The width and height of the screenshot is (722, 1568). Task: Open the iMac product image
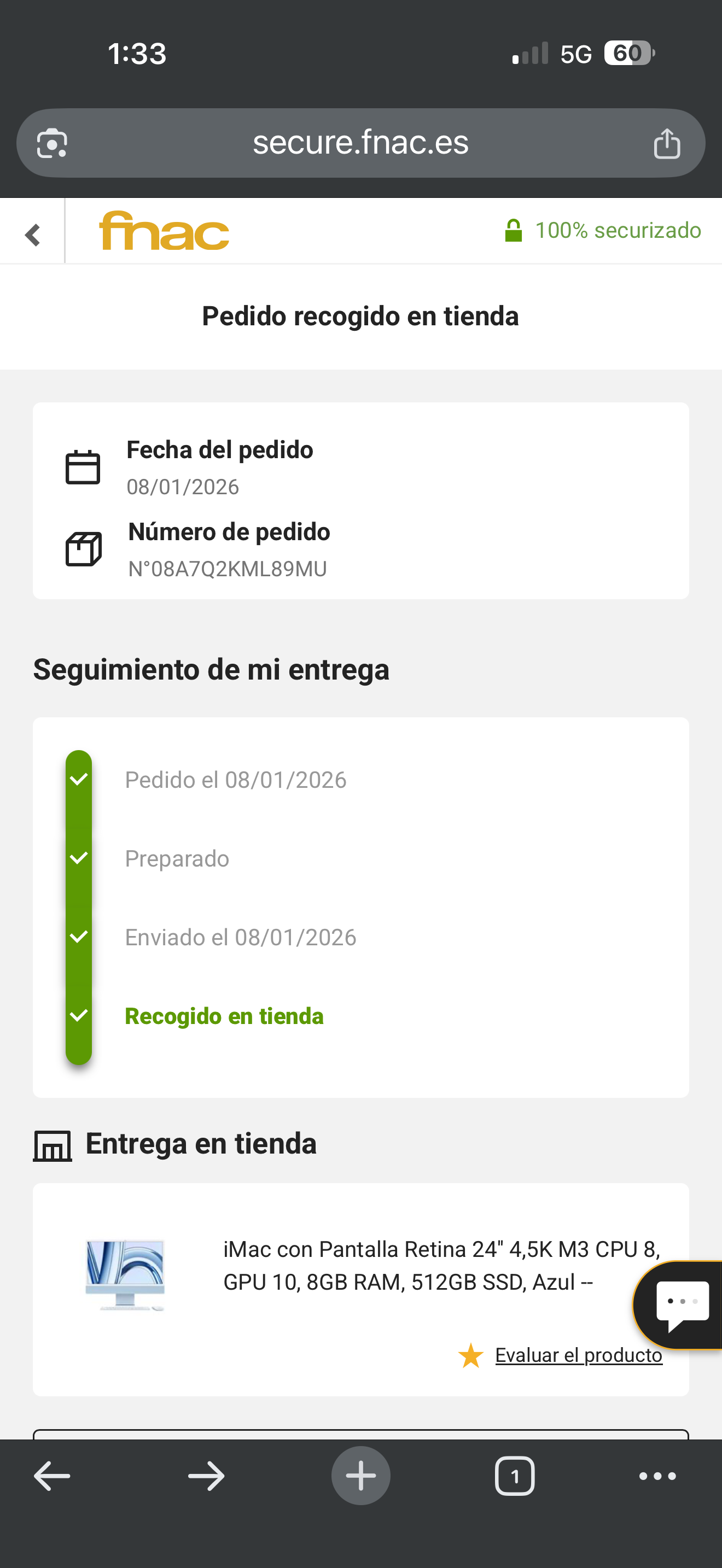coord(125,1275)
